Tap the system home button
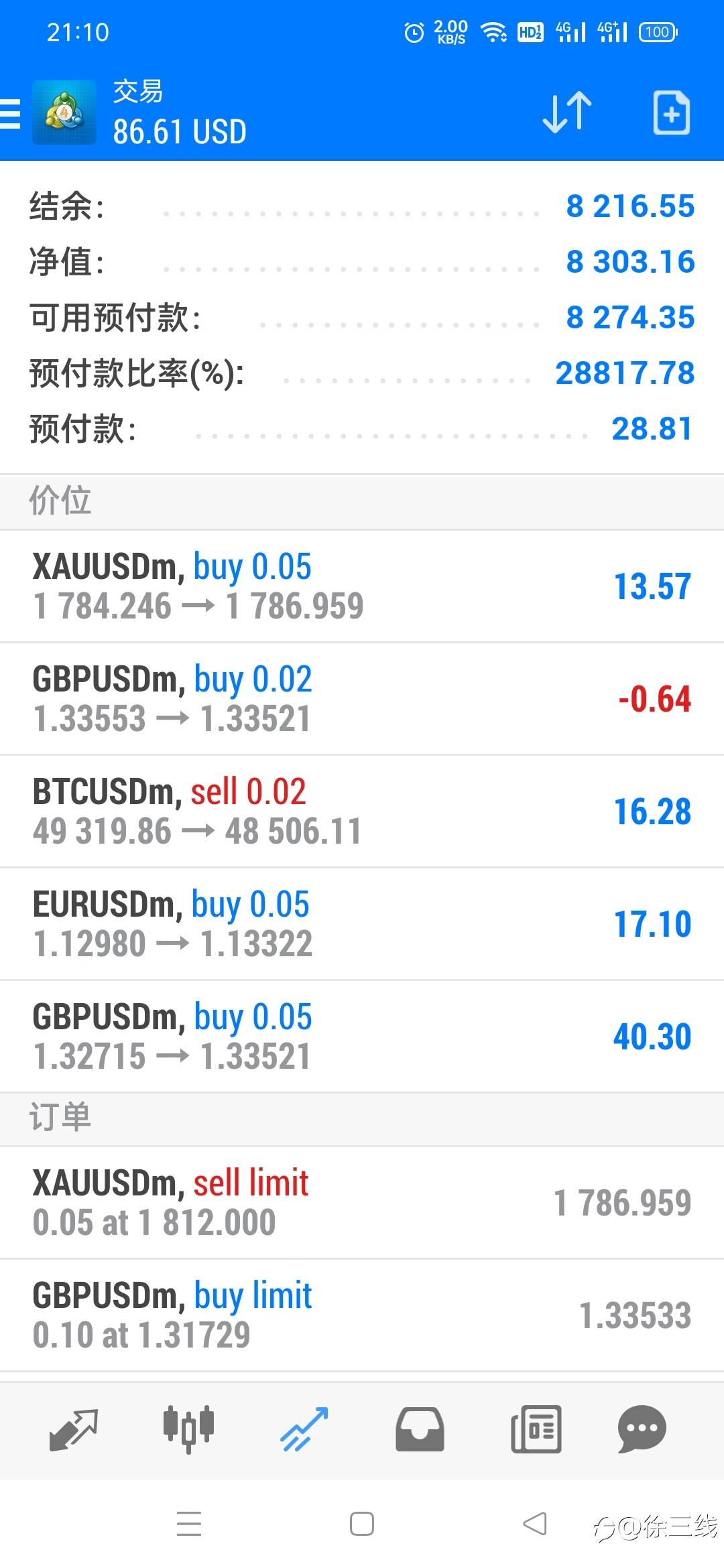 point(362,1524)
